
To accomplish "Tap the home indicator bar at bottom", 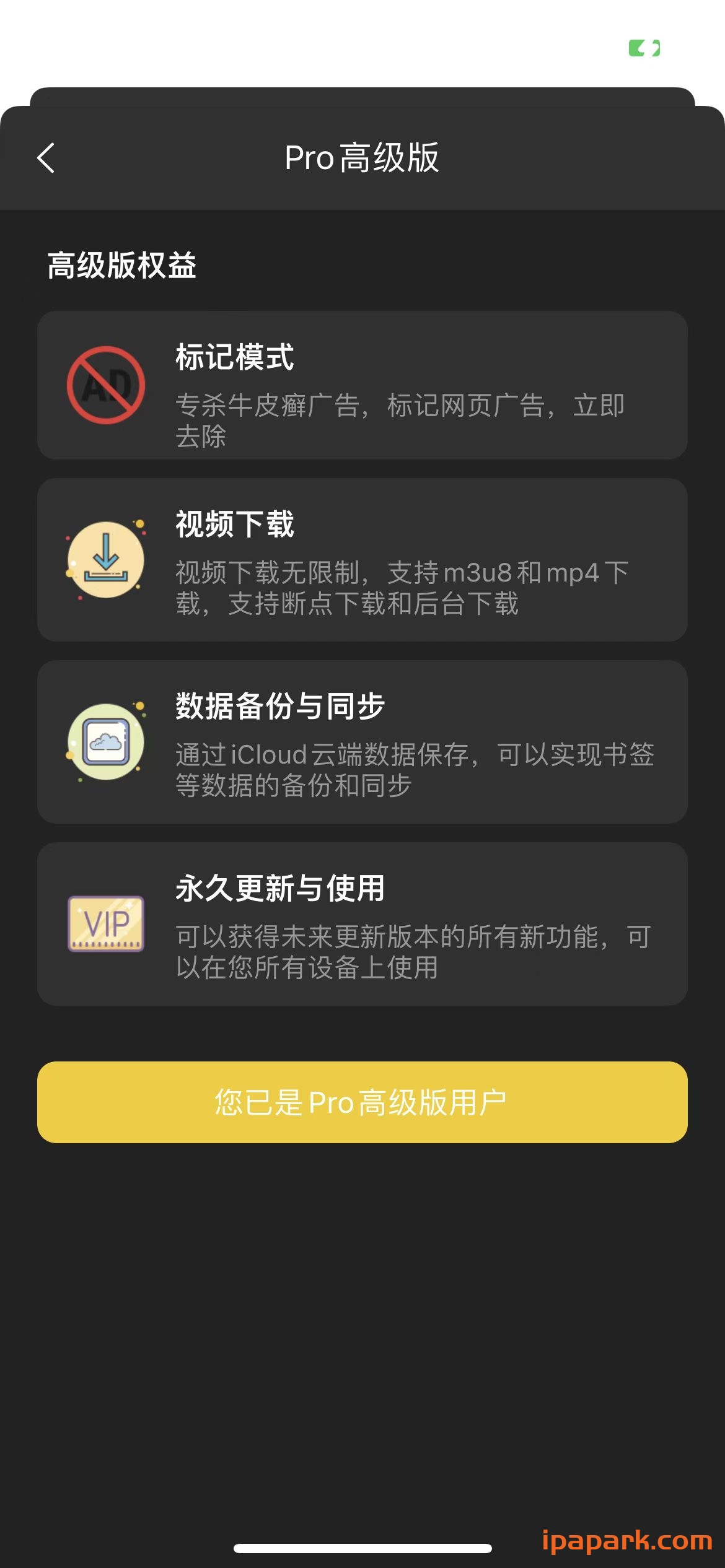I will pyautogui.click(x=362, y=1546).
